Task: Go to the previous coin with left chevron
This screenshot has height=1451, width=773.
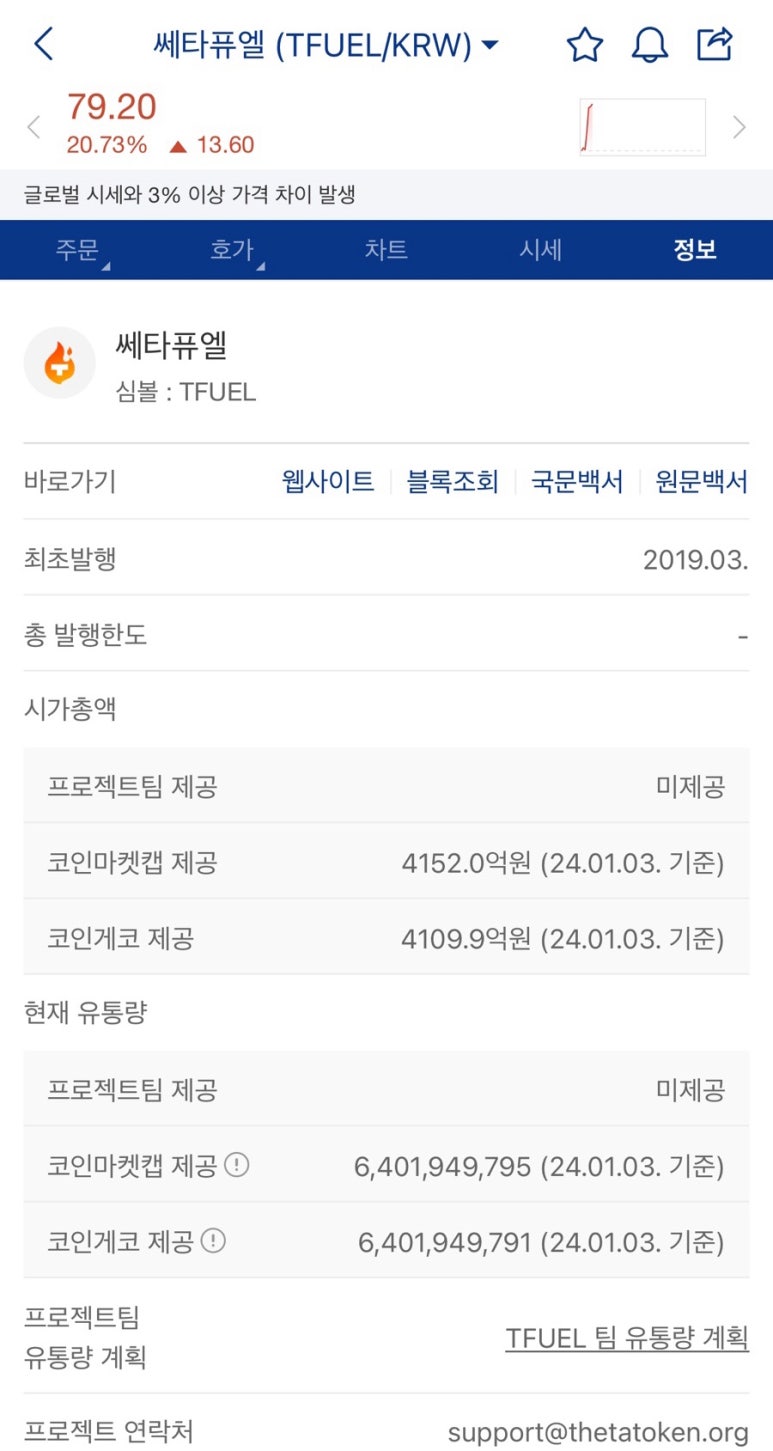Action: 34,127
